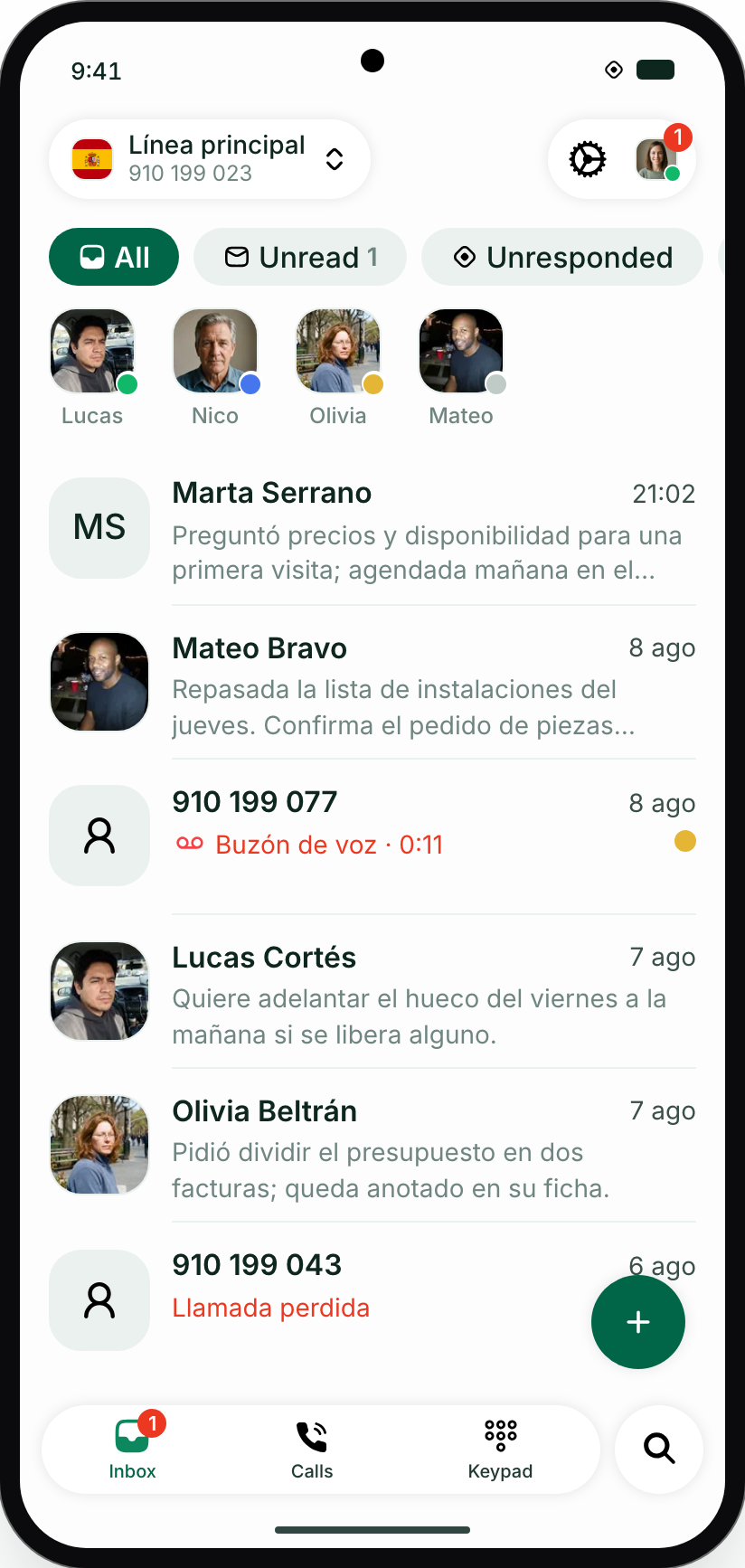Viewport: 745px width, 1568px height.
Task: Tap Mateo in the team avatars row
Action: click(461, 367)
